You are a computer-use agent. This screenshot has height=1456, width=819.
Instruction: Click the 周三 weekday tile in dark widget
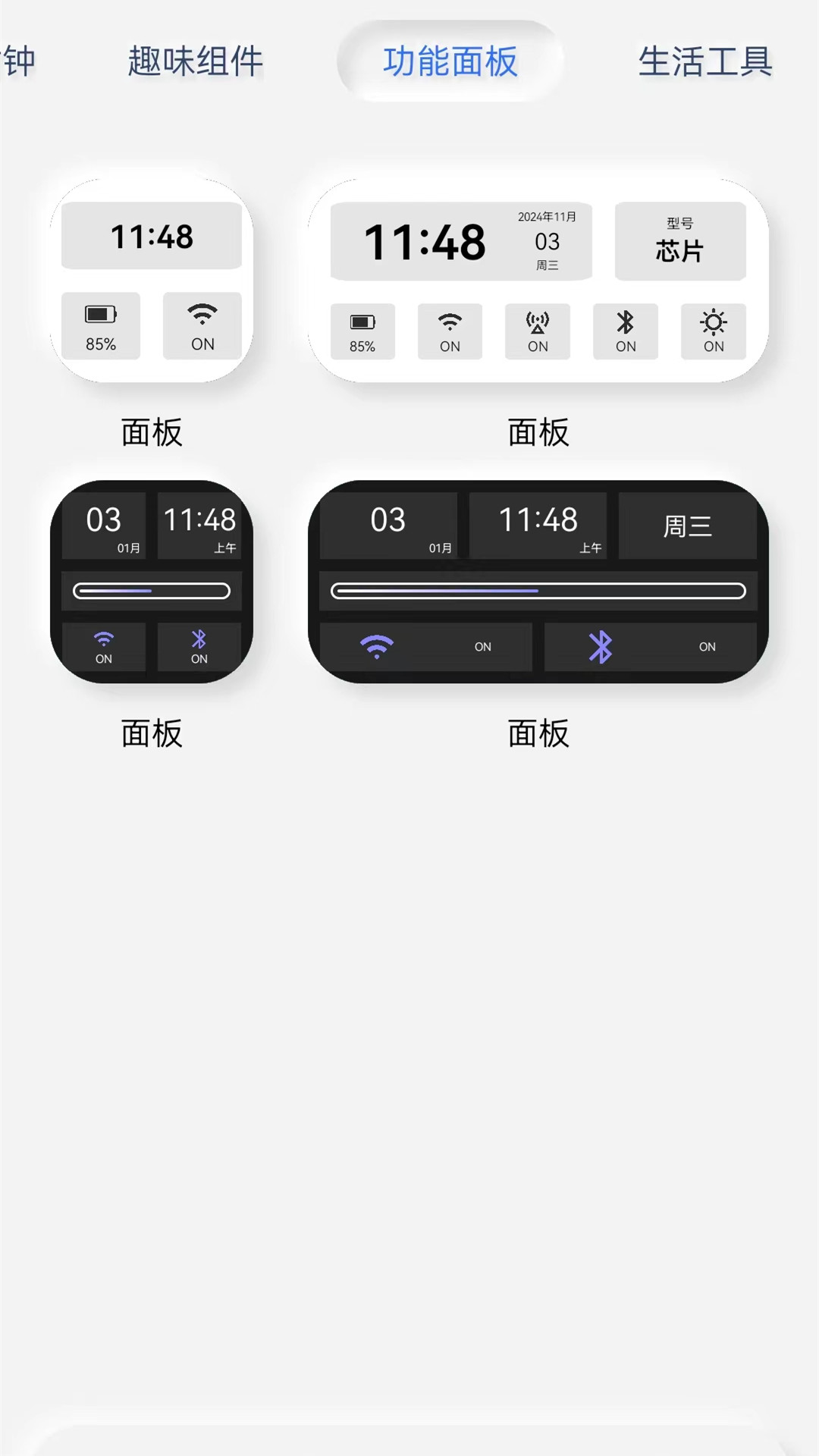(687, 524)
